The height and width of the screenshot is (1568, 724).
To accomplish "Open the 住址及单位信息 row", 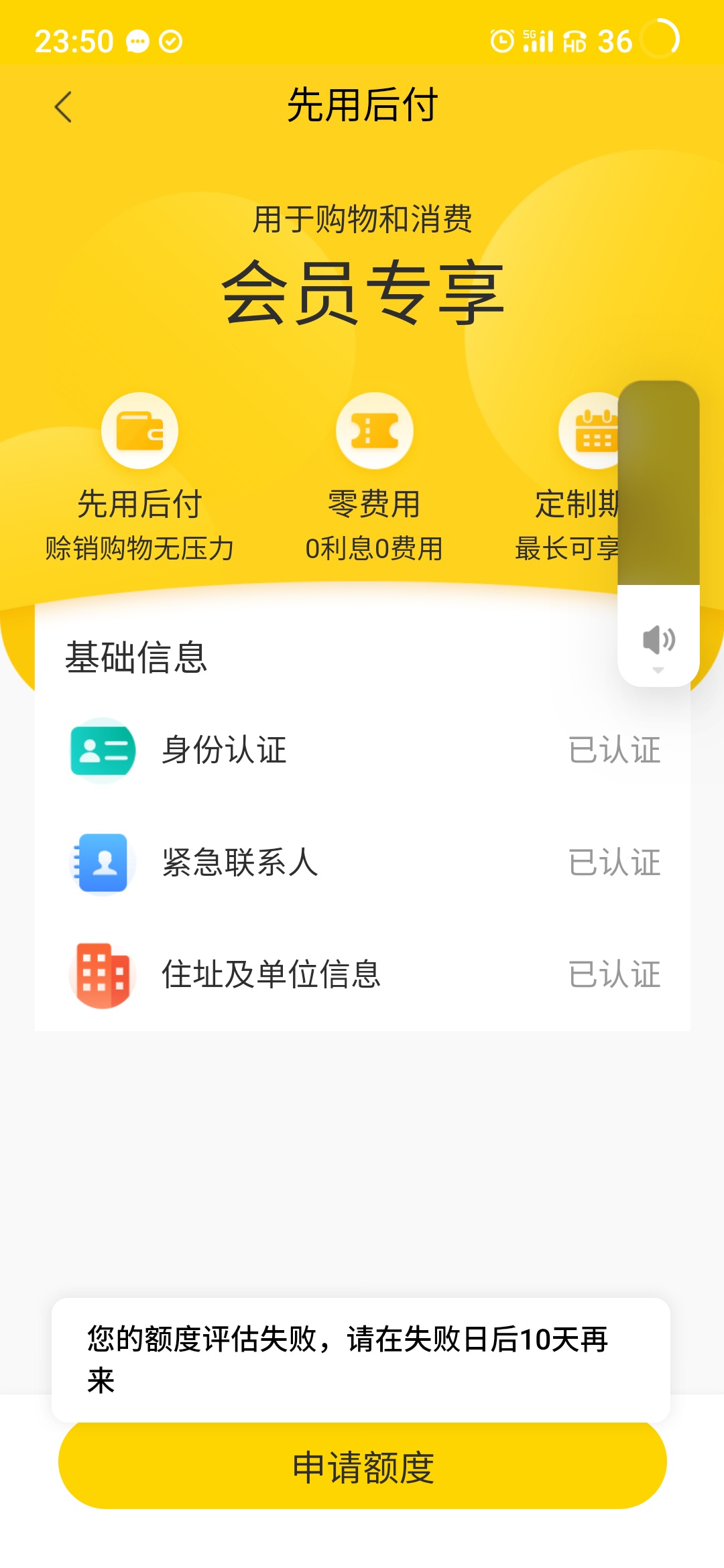I will coord(362,974).
